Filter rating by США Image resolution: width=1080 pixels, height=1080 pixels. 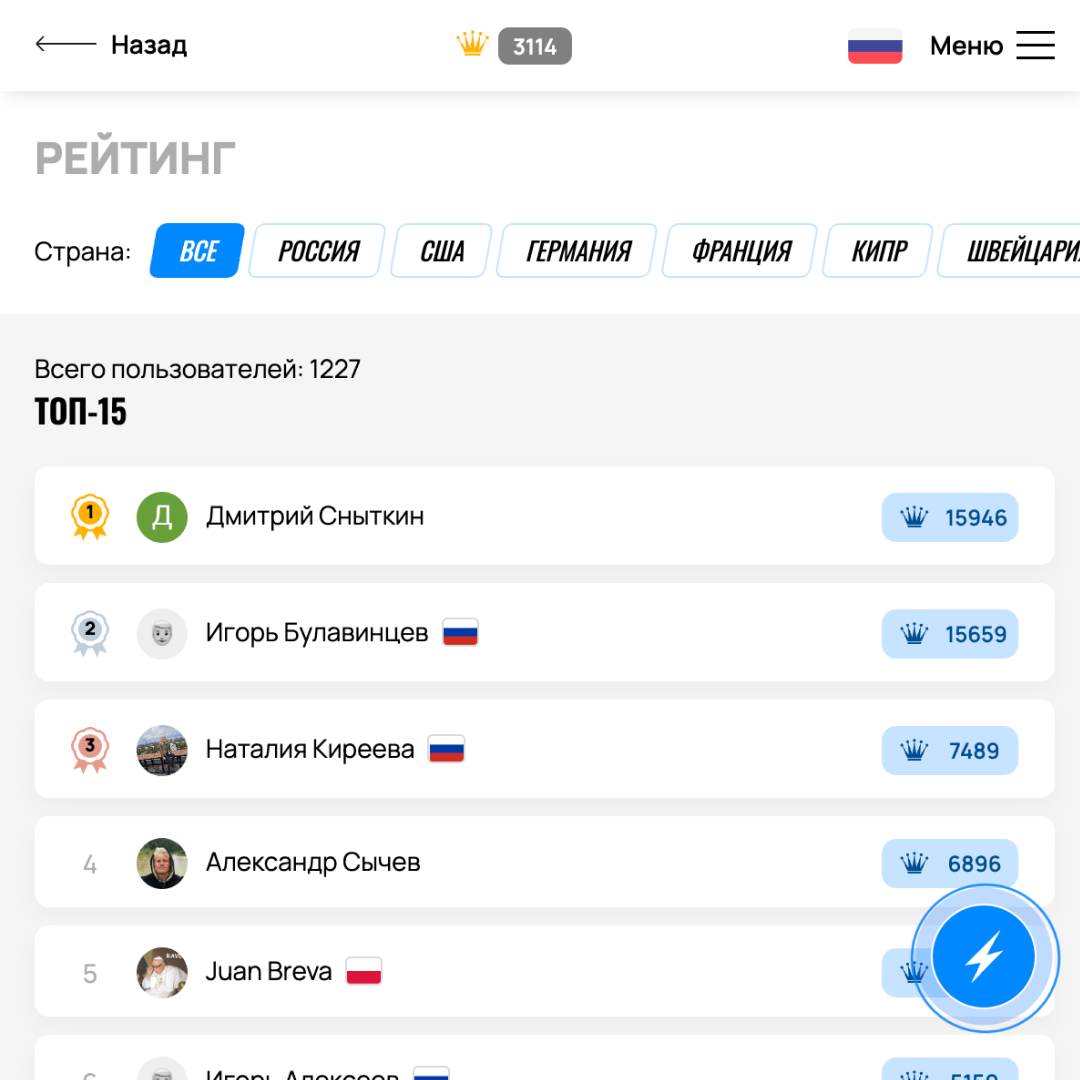coord(442,251)
